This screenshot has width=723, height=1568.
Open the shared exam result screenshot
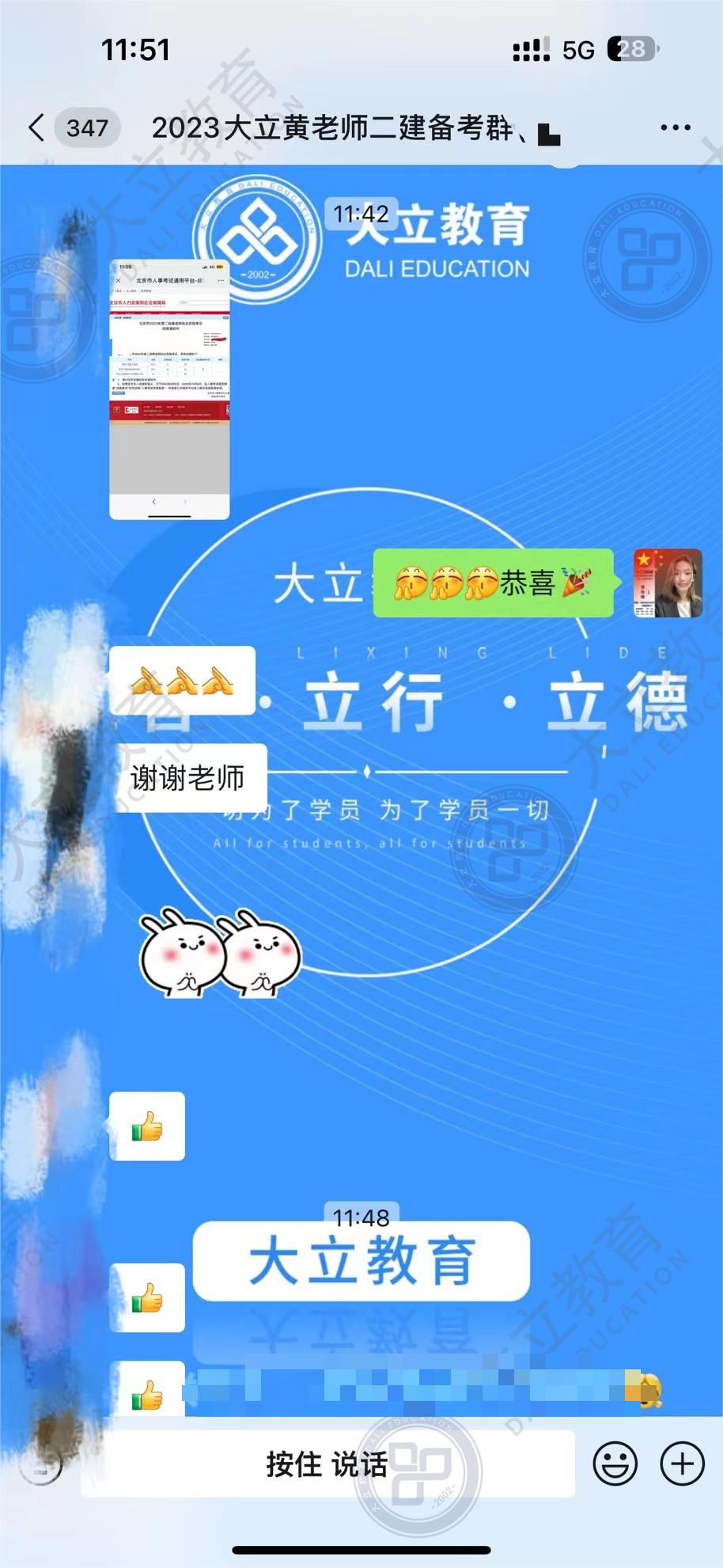169,389
